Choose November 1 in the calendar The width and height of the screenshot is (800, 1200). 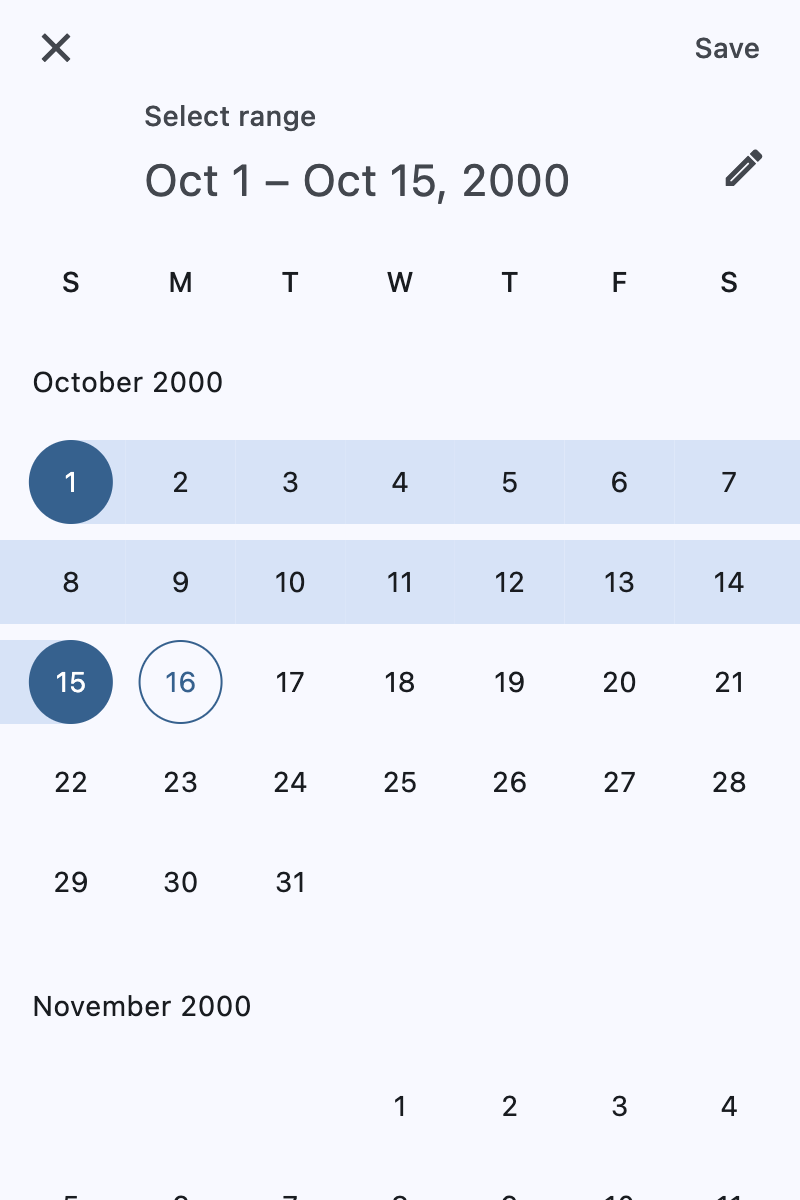[x=400, y=1106]
